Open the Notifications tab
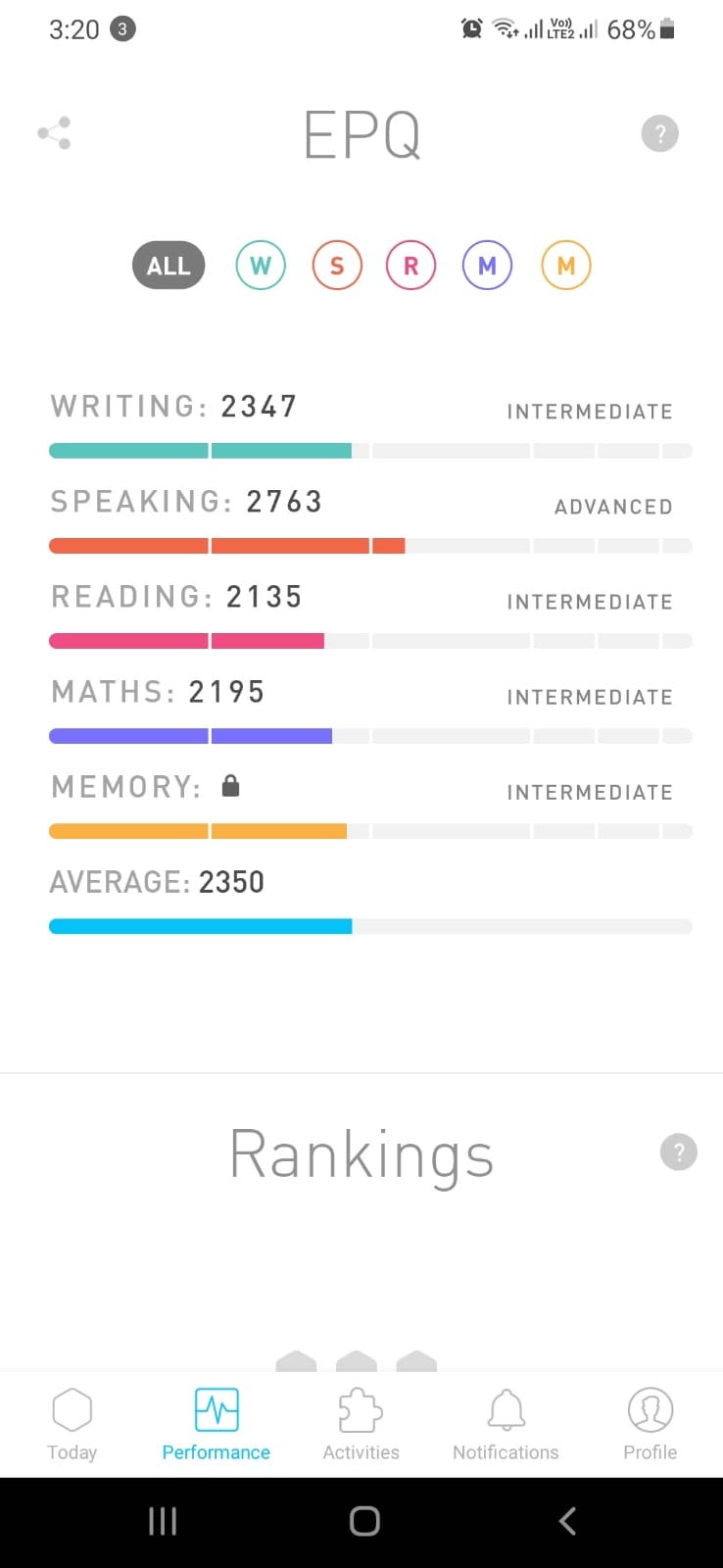Screen dimensions: 723x1568 (x=506, y=1424)
